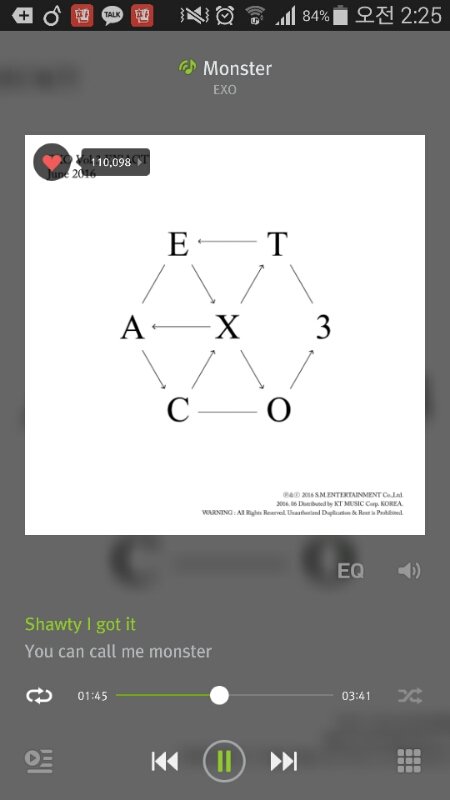This screenshot has width=450, height=800.
Task: Toggle the repeat mode
Action: click(x=39, y=695)
